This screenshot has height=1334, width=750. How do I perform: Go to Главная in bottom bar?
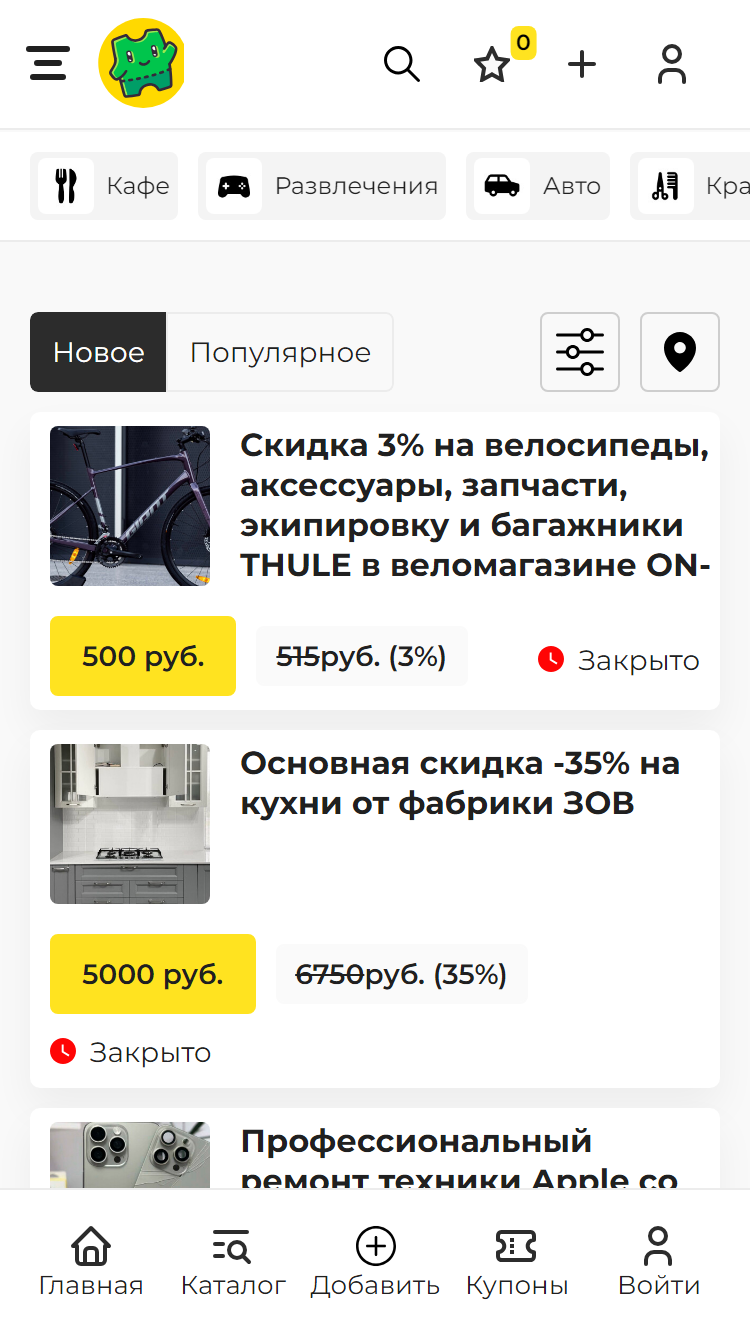(x=91, y=1262)
